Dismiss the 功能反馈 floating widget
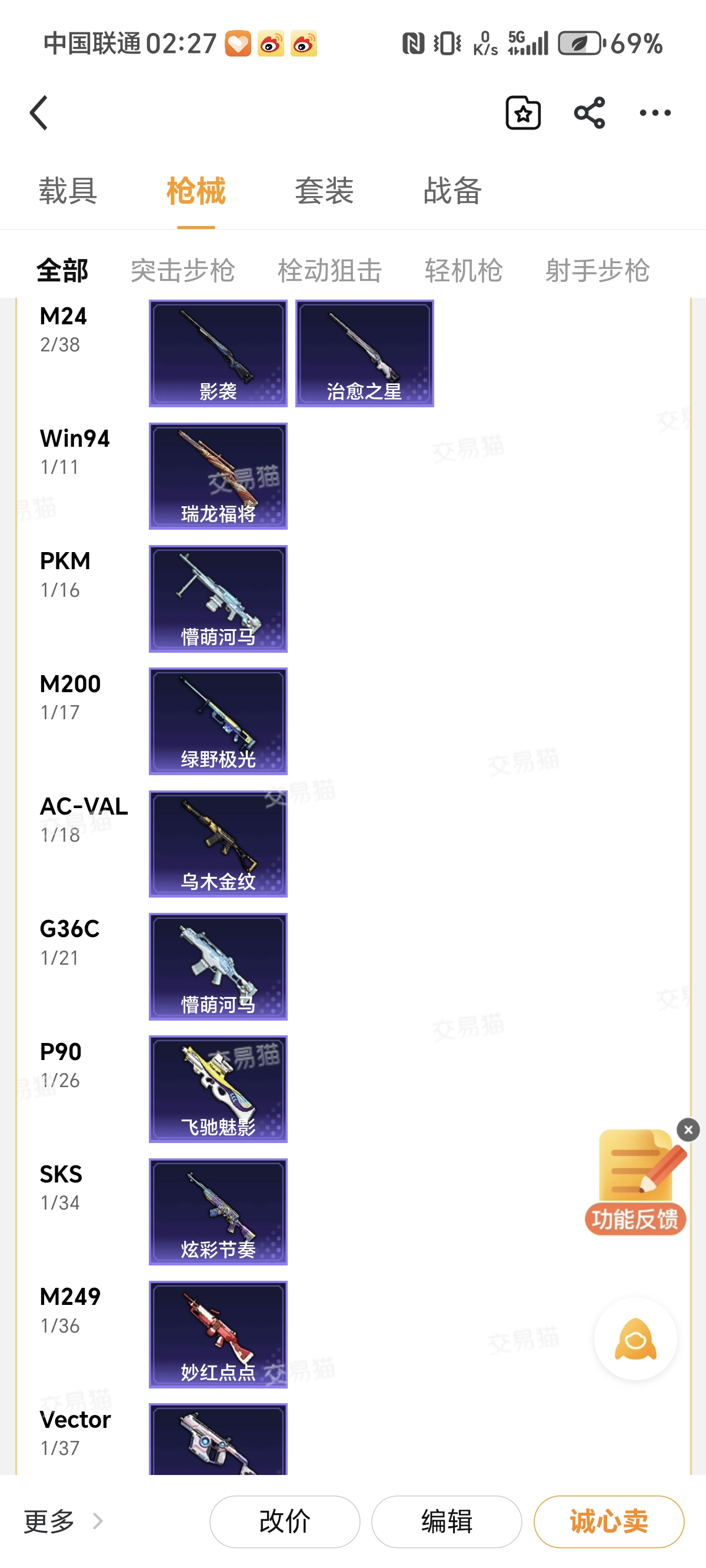This screenshot has height=1568, width=706. click(688, 1130)
